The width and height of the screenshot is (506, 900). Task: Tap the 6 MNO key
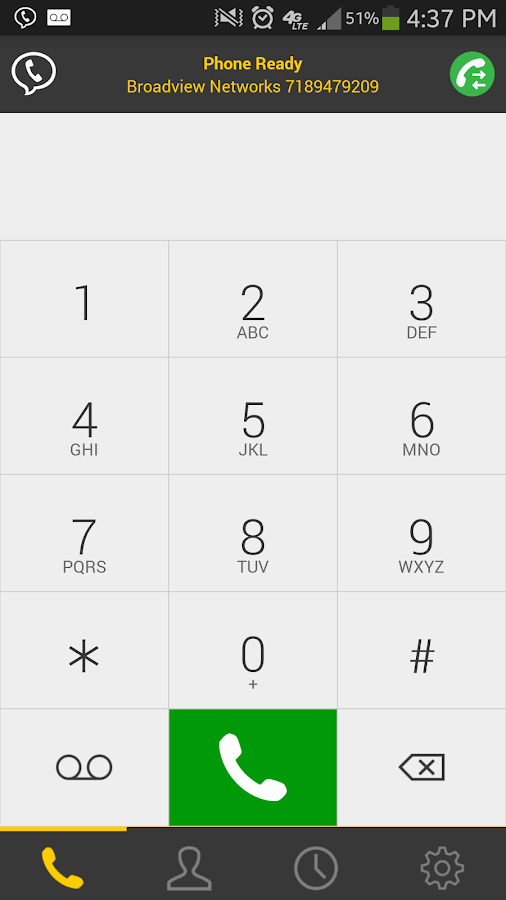coord(422,416)
